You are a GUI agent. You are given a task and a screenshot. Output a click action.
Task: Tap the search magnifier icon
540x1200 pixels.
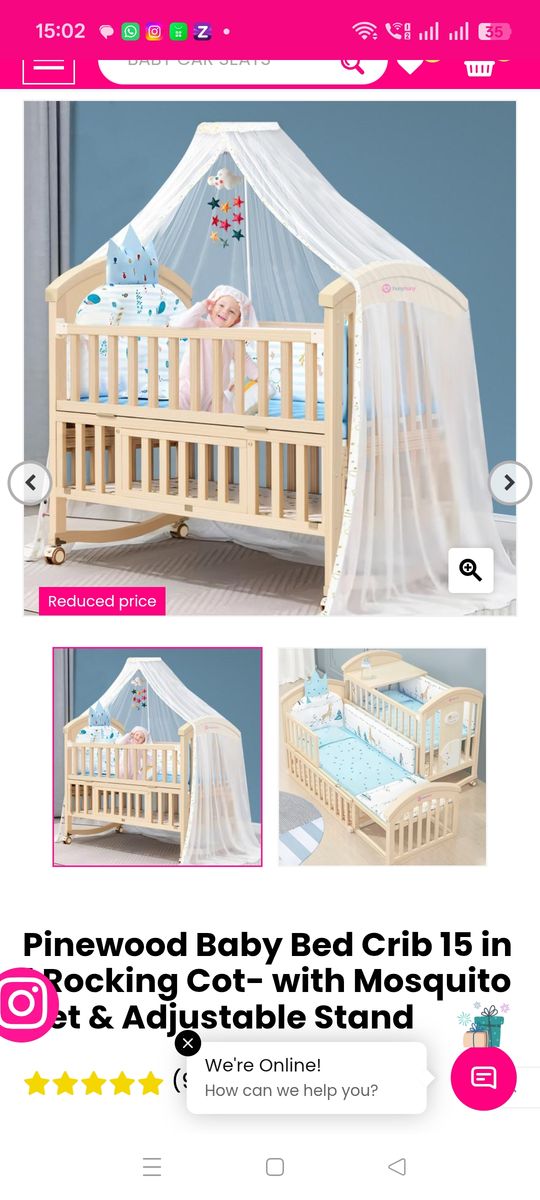pos(352,65)
